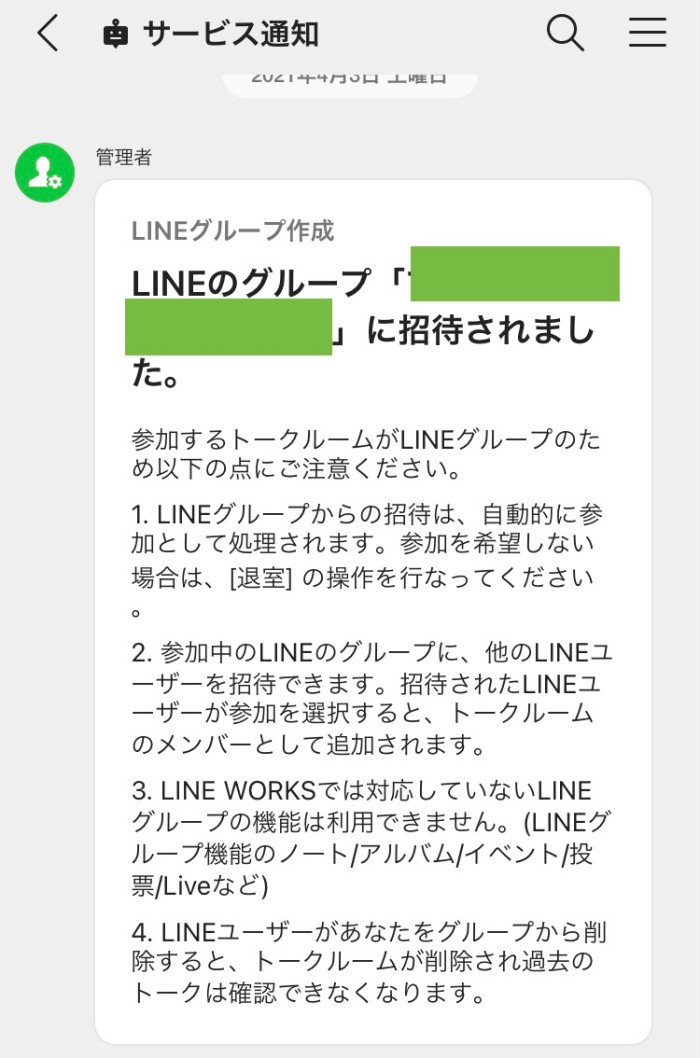Open search in this chat
700x1058 pixels.
565,34
